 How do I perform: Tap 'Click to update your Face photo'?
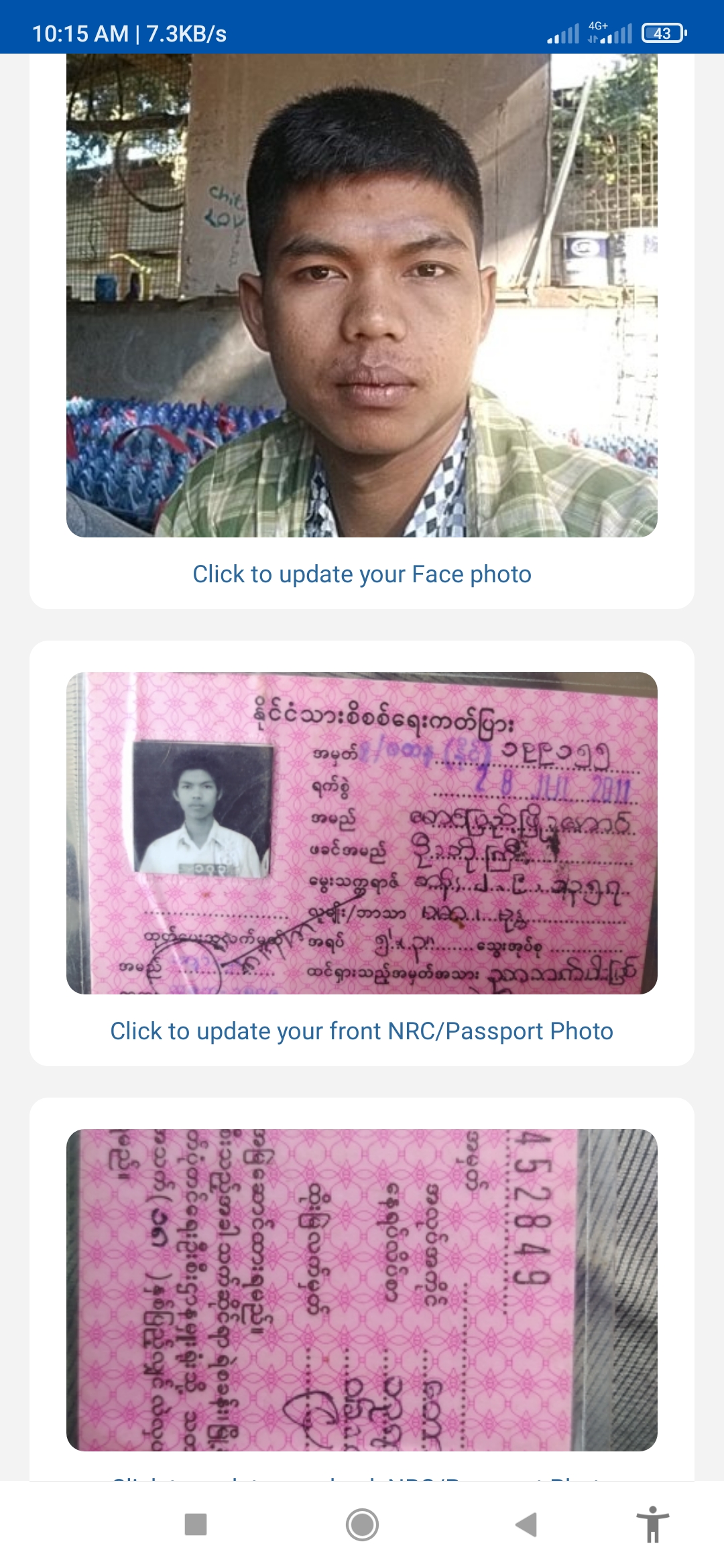362,574
